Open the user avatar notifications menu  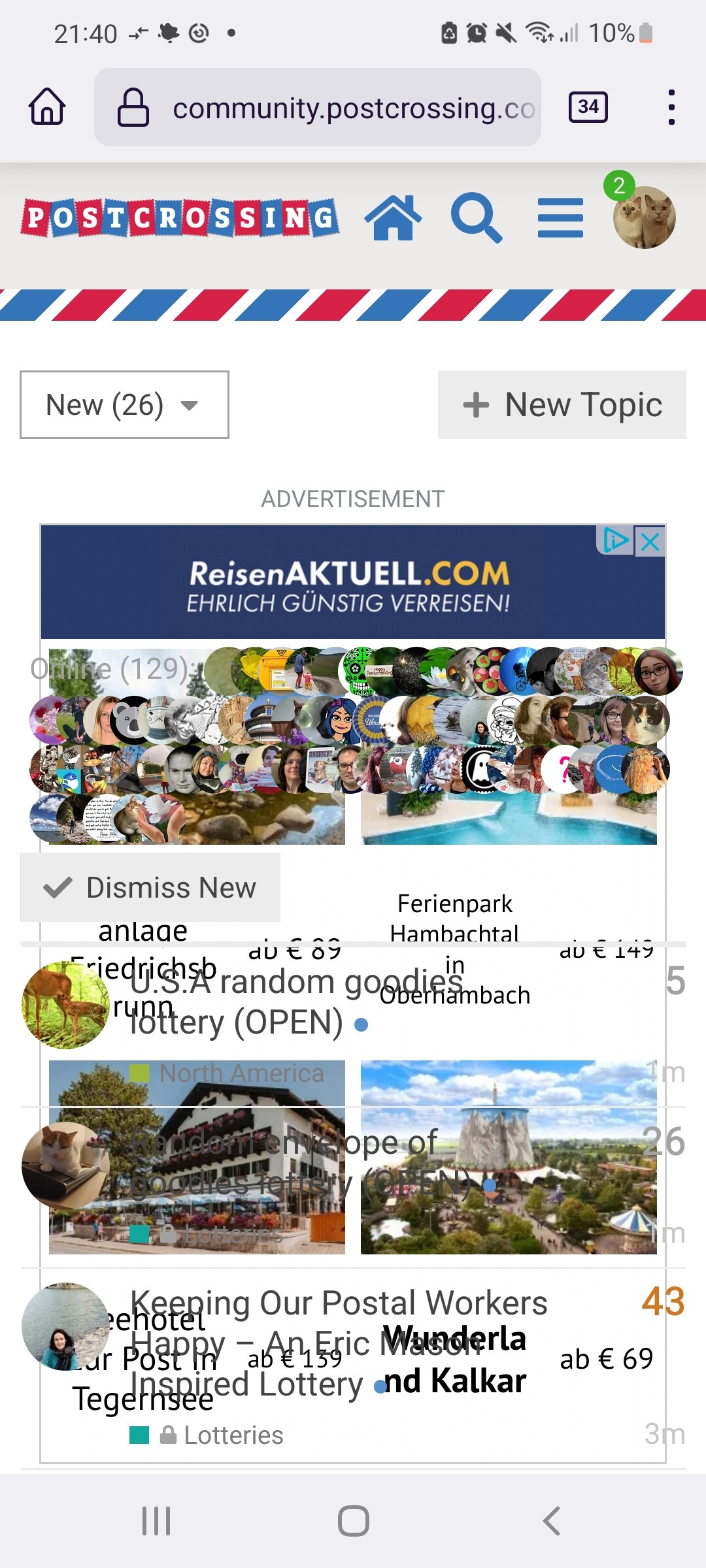644,217
